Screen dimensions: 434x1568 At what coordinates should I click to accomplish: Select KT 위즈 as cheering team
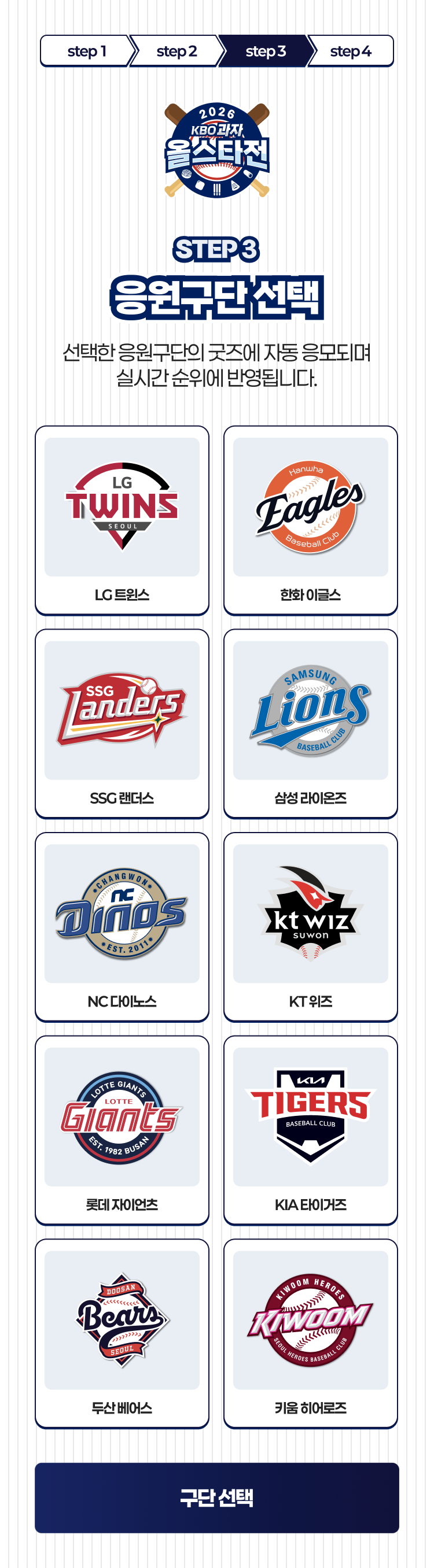pos(310,926)
